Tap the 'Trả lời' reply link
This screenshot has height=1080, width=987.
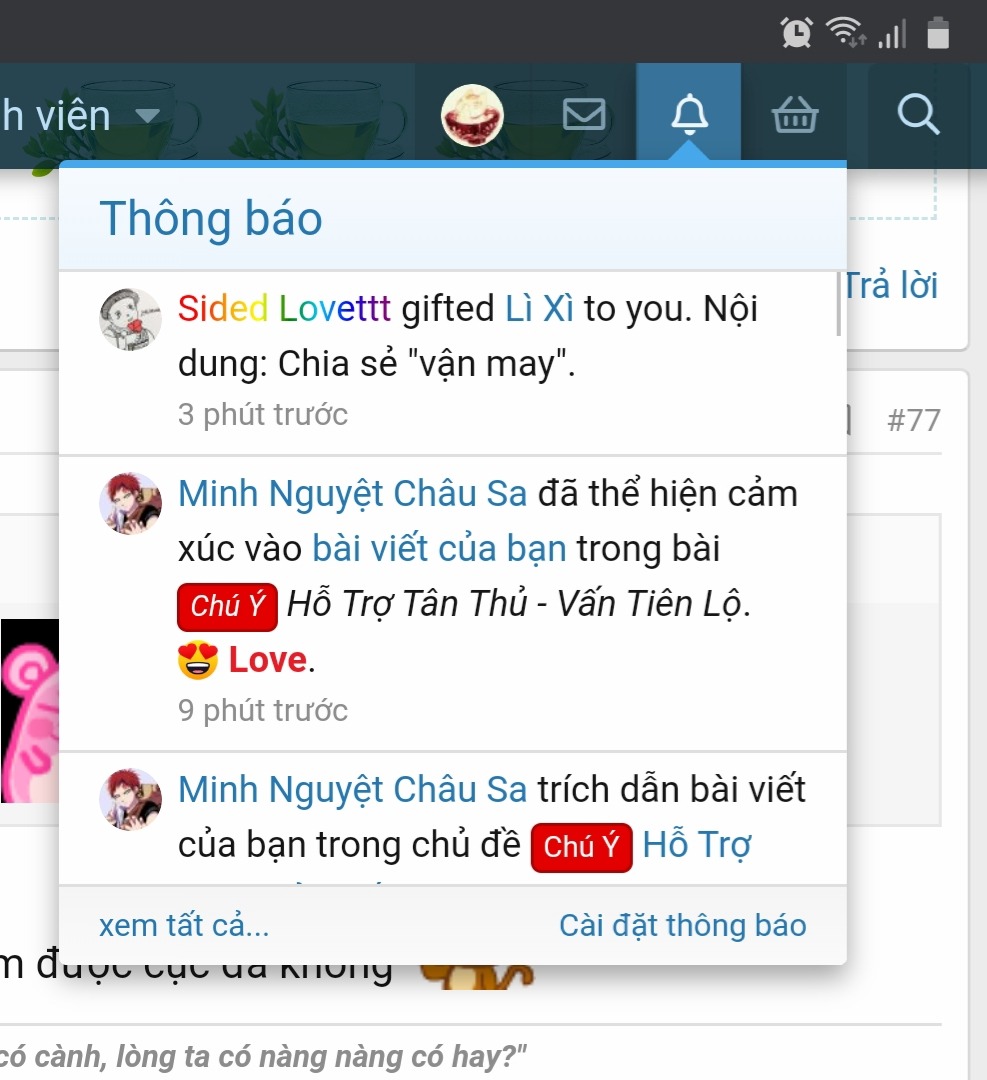pos(891,286)
